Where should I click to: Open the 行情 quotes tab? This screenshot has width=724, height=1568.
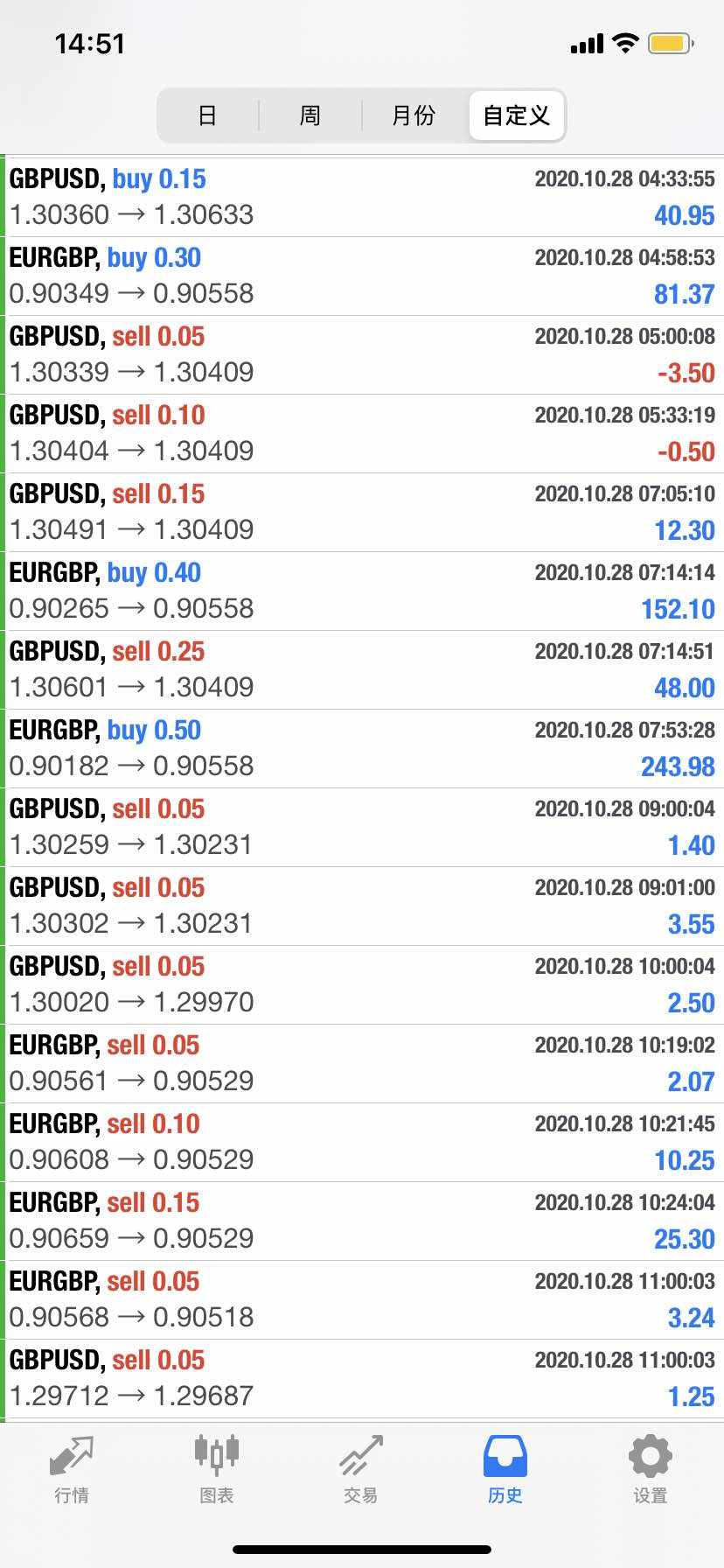(72, 1470)
